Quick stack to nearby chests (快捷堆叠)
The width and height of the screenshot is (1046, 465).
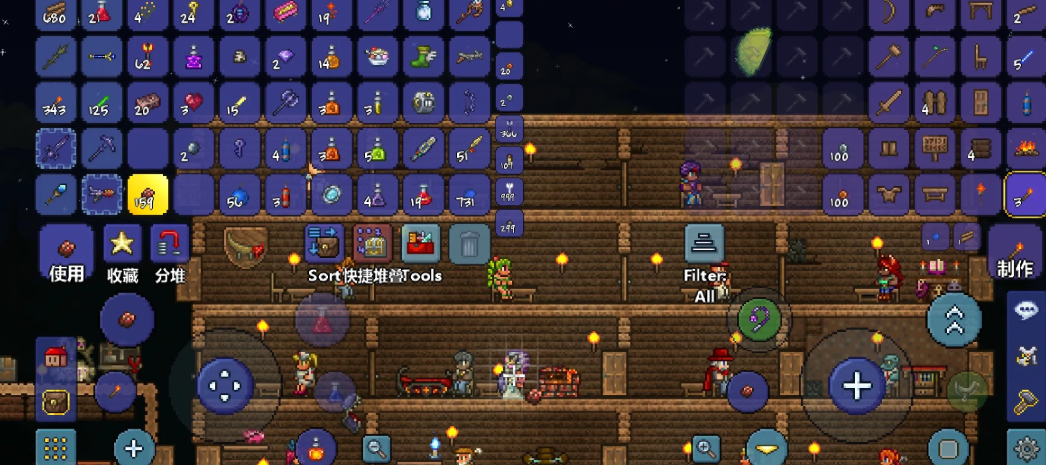pyautogui.click(x=373, y=244)
